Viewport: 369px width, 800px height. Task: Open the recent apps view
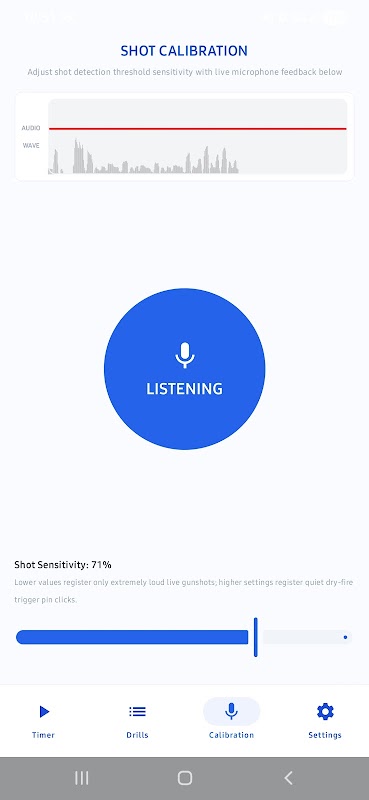coord(82,778)
